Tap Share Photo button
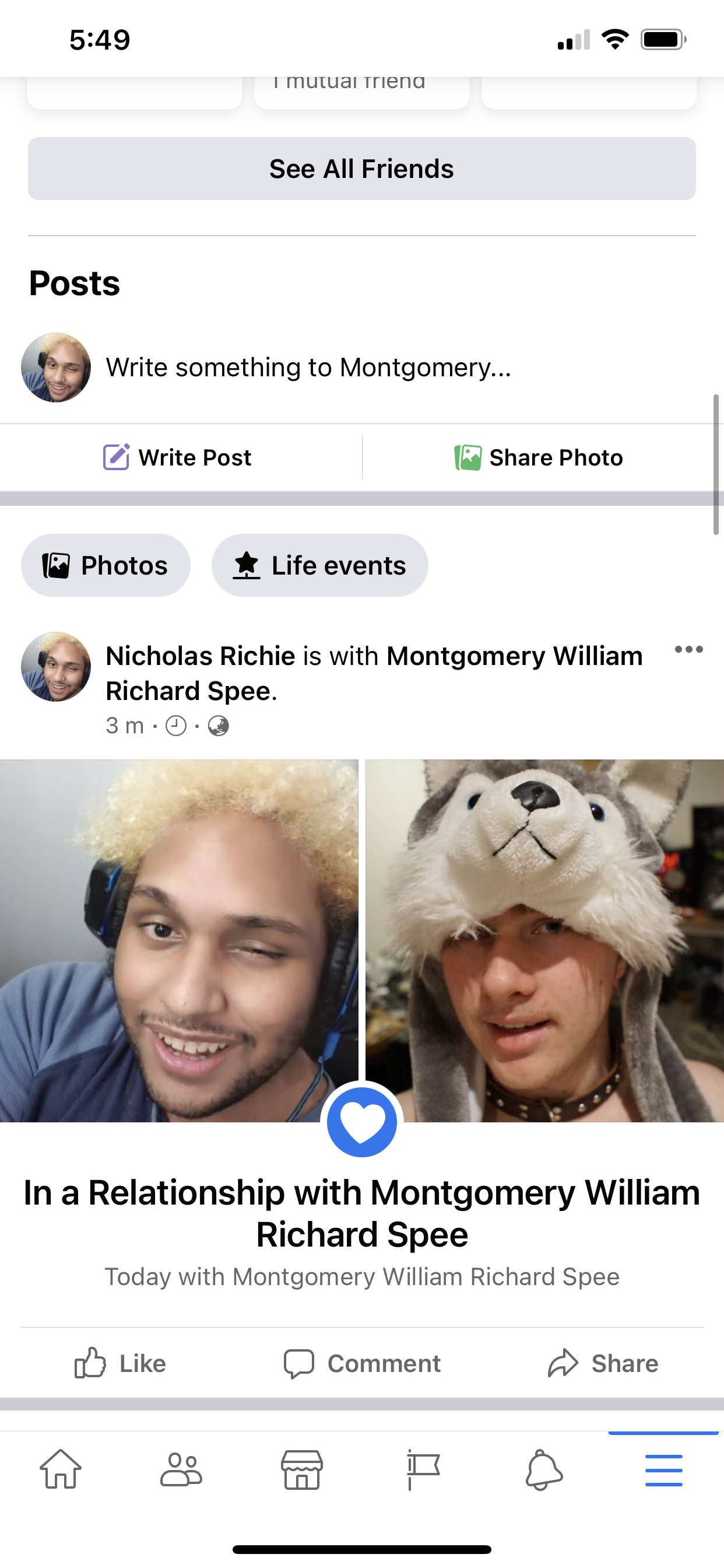Image resolution: width=724 pixels, height=1568 pixels. [x=539, y=458]
